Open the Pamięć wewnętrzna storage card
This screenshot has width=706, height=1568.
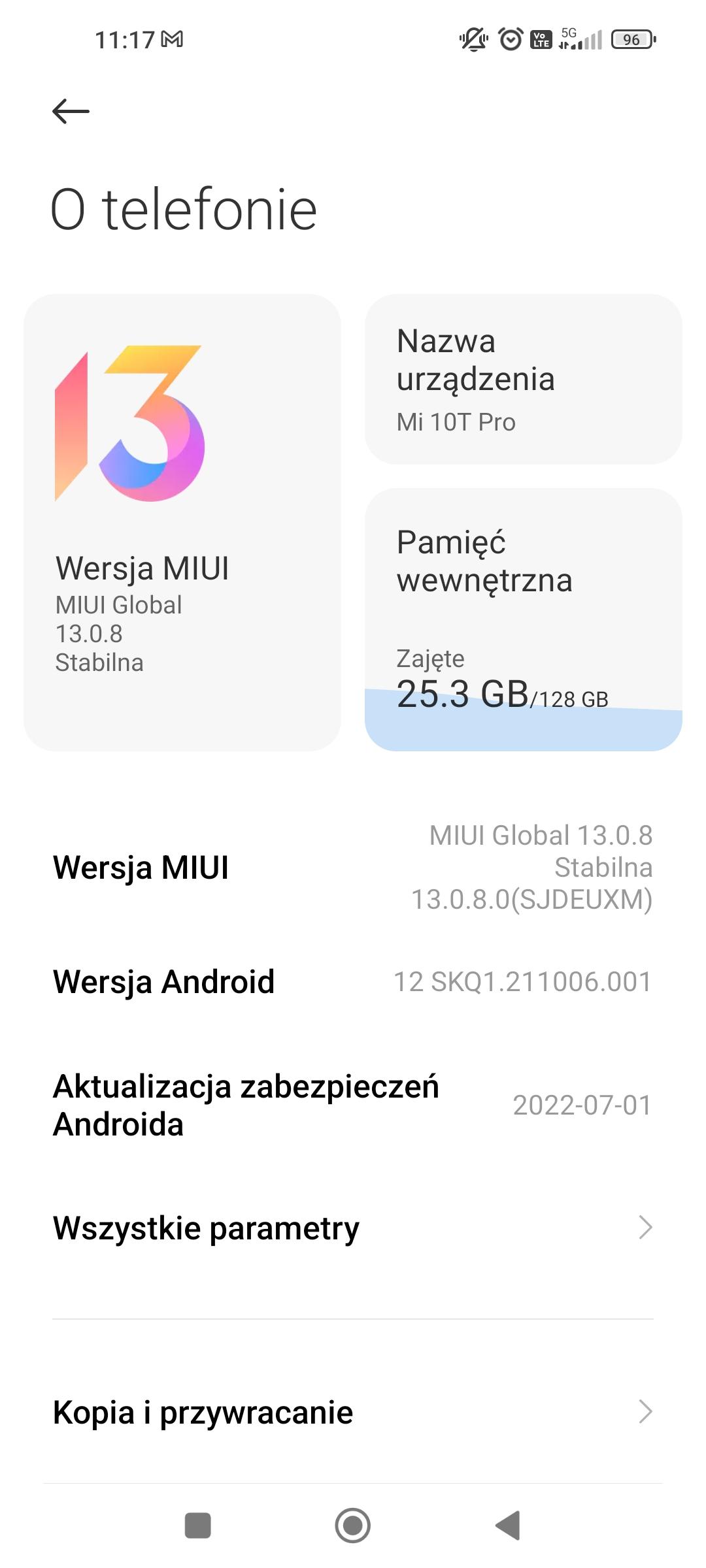523,619
